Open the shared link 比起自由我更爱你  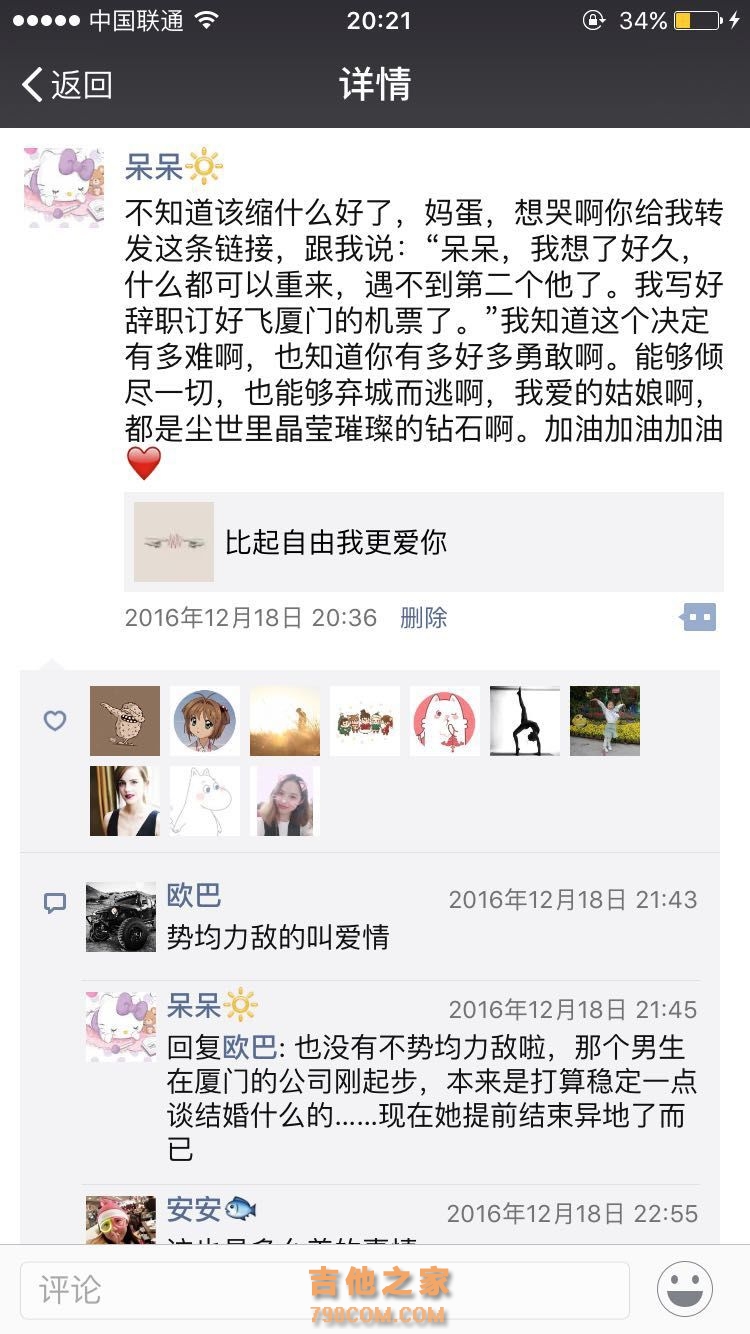click(423, 542)
